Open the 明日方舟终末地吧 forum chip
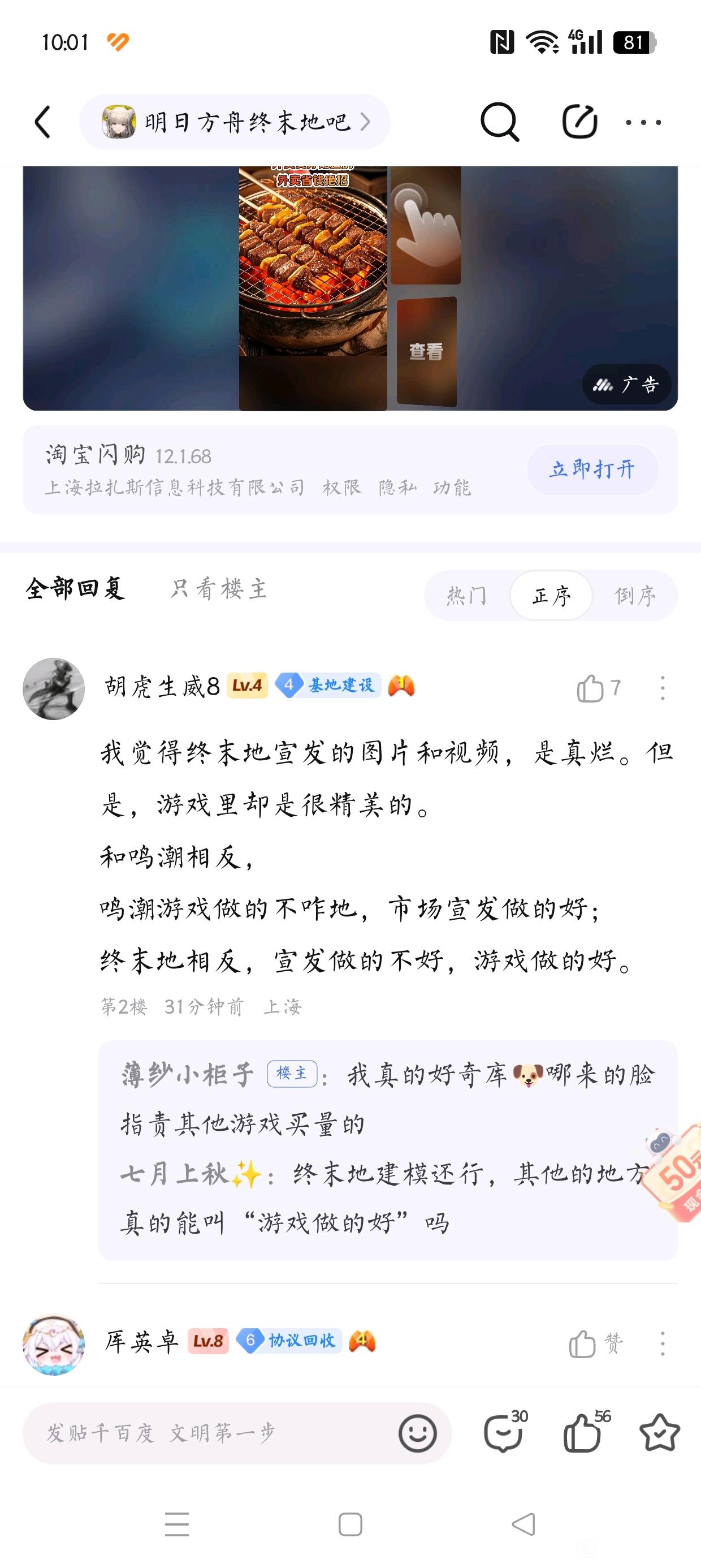 tap(235, 122)
